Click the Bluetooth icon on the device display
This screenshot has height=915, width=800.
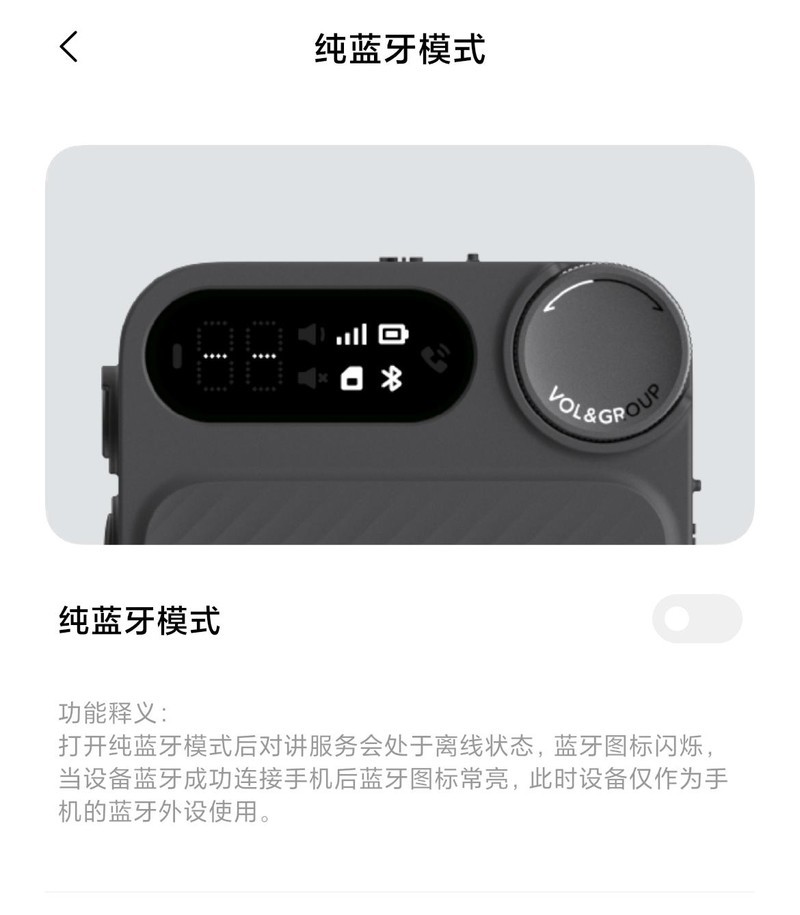coord(393,379)
